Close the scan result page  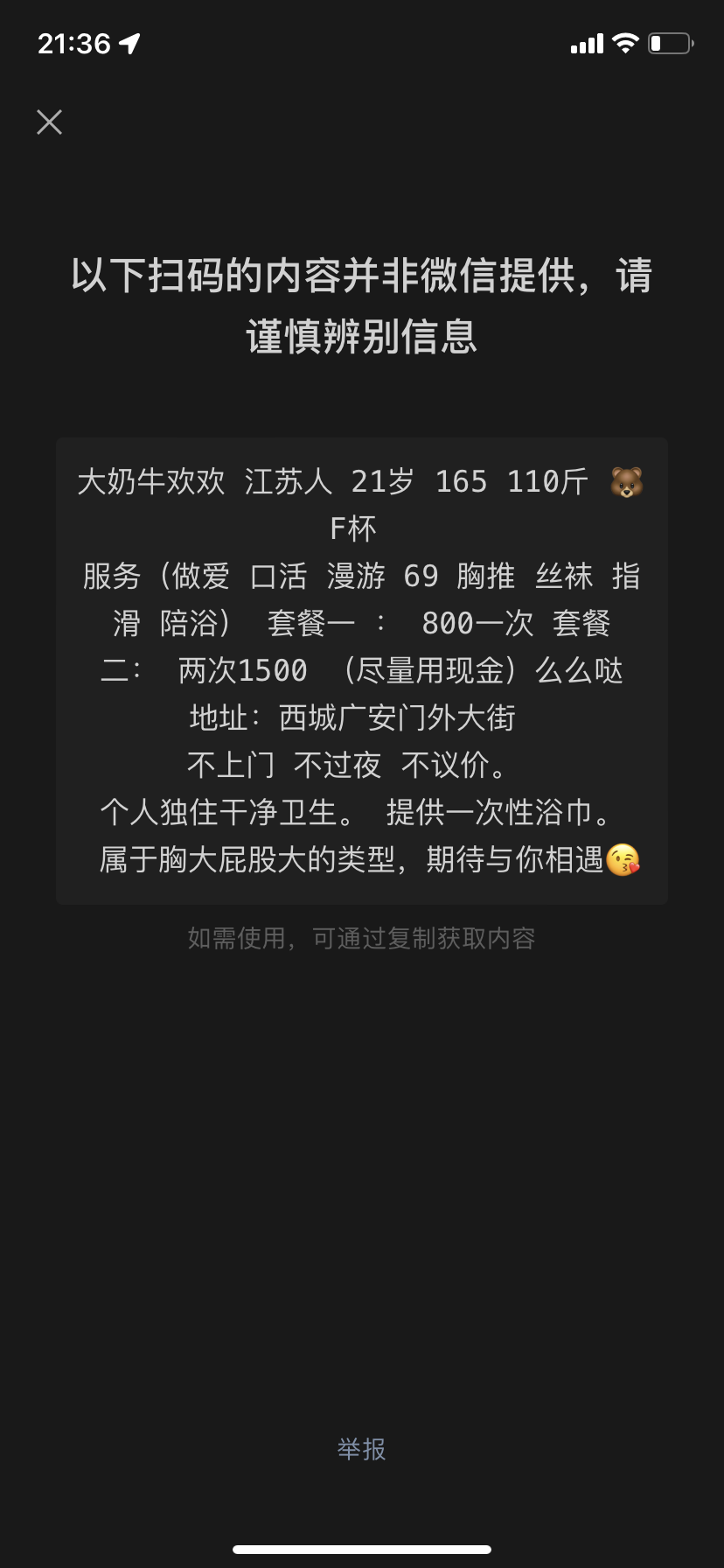click(50, 122)
